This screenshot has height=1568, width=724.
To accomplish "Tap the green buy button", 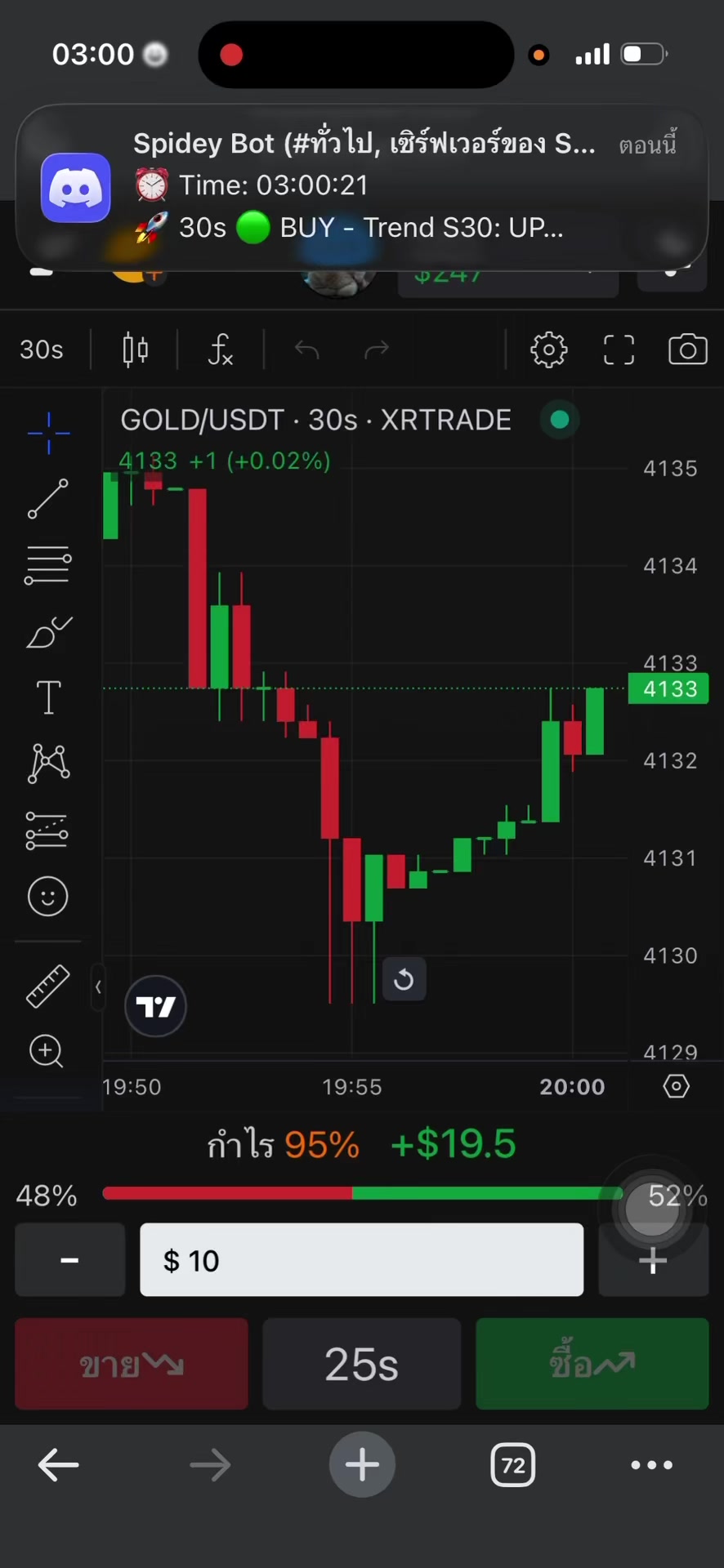I will click(x=592, y=1364).
